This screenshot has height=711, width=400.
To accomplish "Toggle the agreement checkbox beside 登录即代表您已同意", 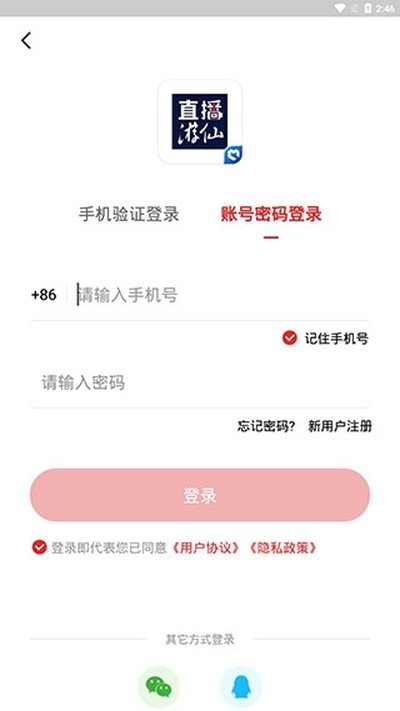I will coord(39,547).
